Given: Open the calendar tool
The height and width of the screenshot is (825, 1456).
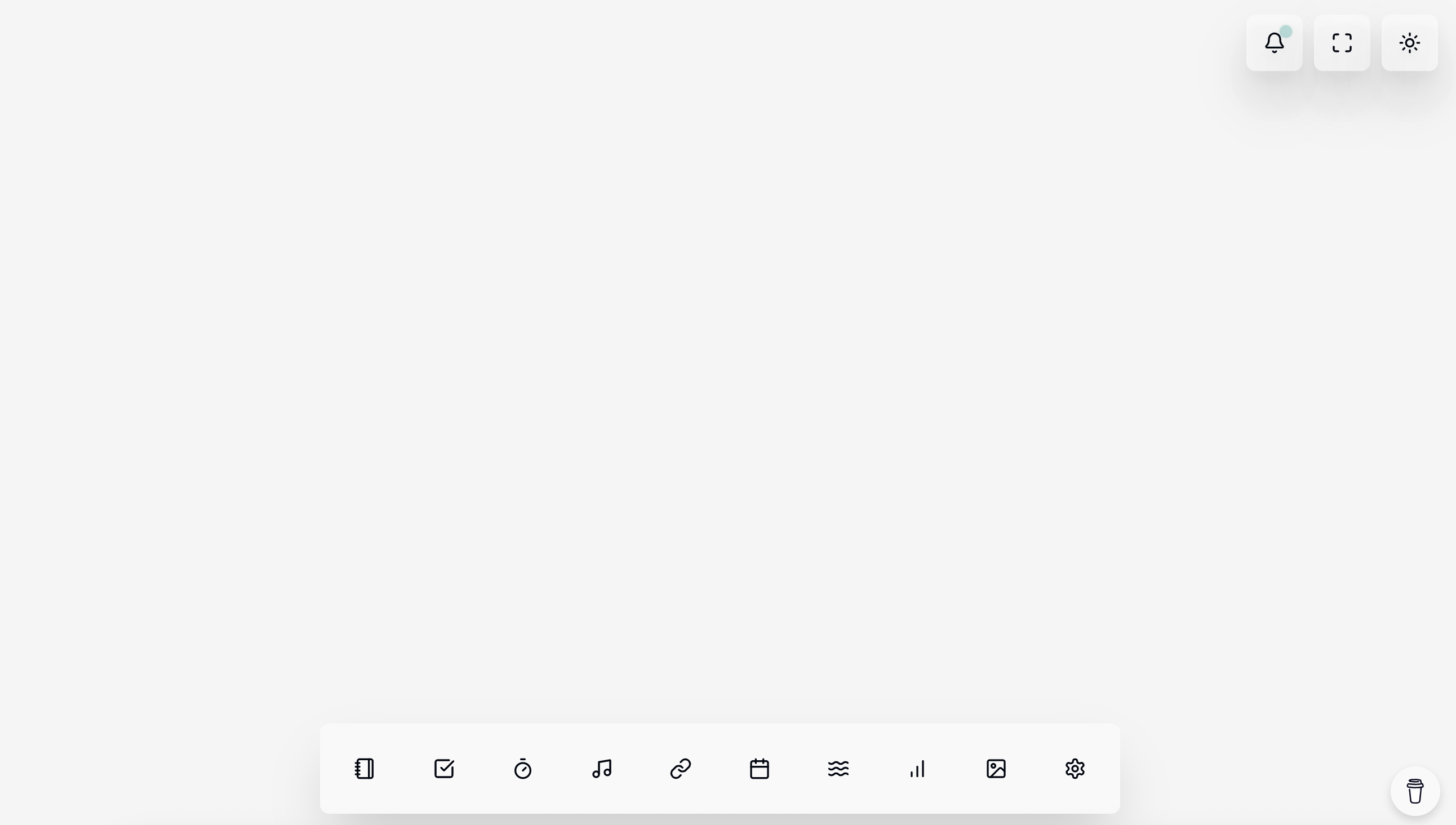Looking at the screenshot, I should pos(759,769).
